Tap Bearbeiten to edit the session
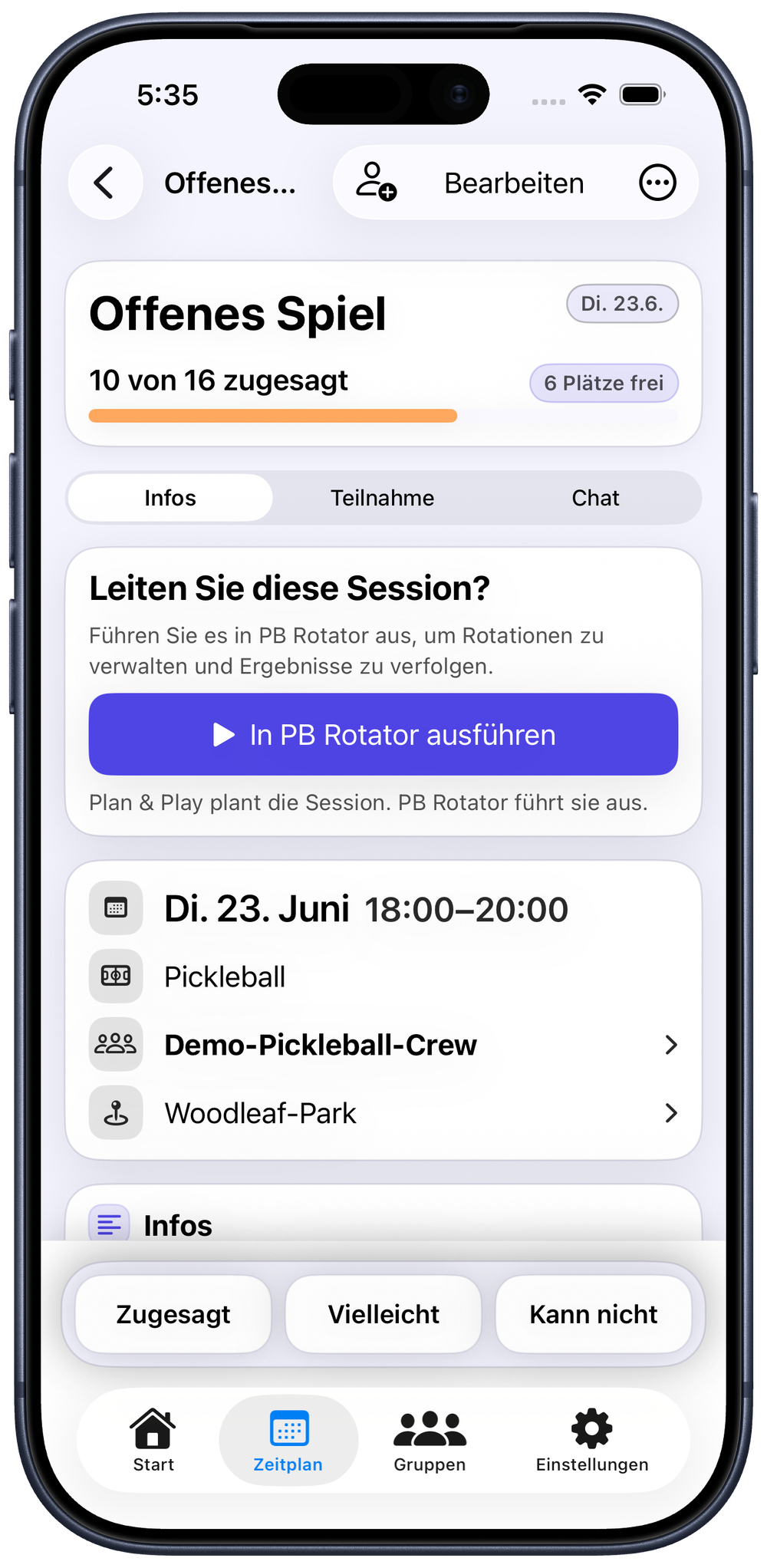 514,183
